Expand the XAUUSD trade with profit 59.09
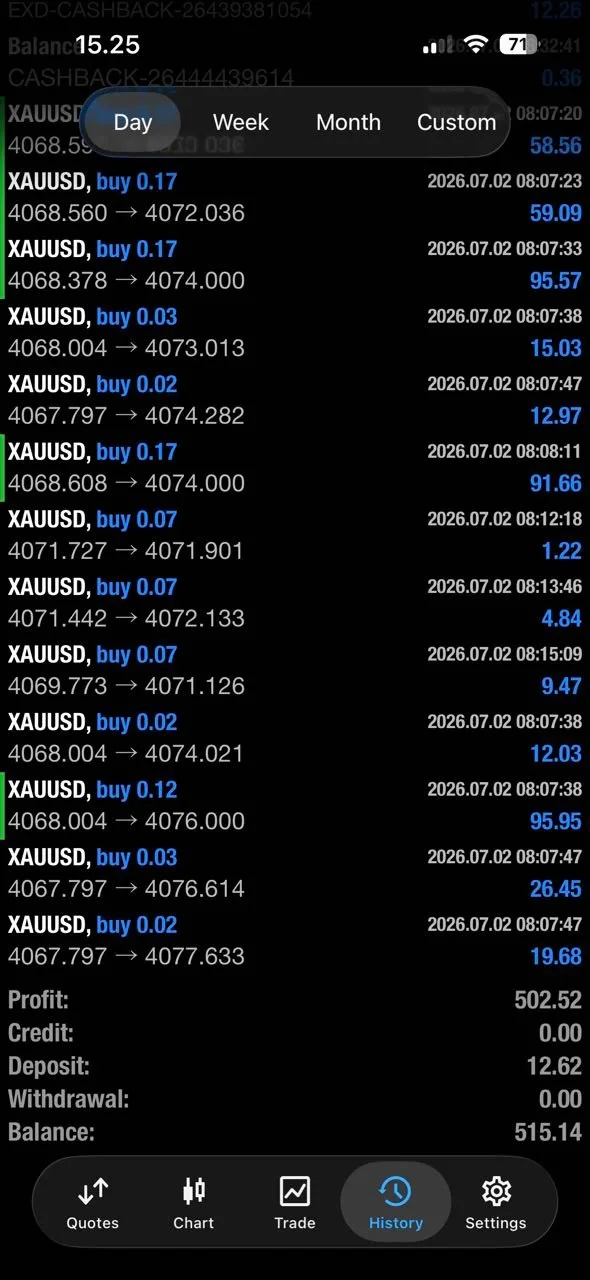The height and width of the screenshot is (1280, 590). click(295, 197)
